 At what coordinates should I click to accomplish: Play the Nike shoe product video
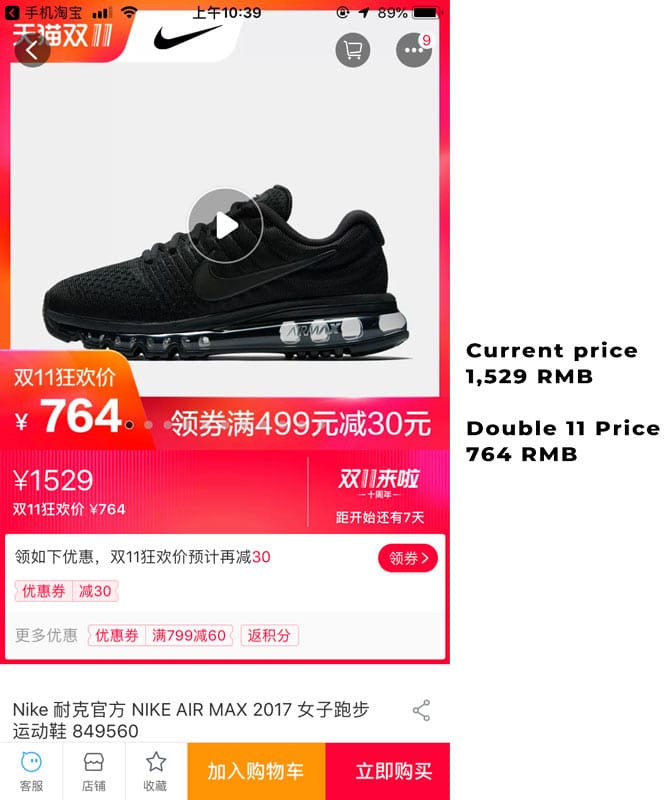225,225
